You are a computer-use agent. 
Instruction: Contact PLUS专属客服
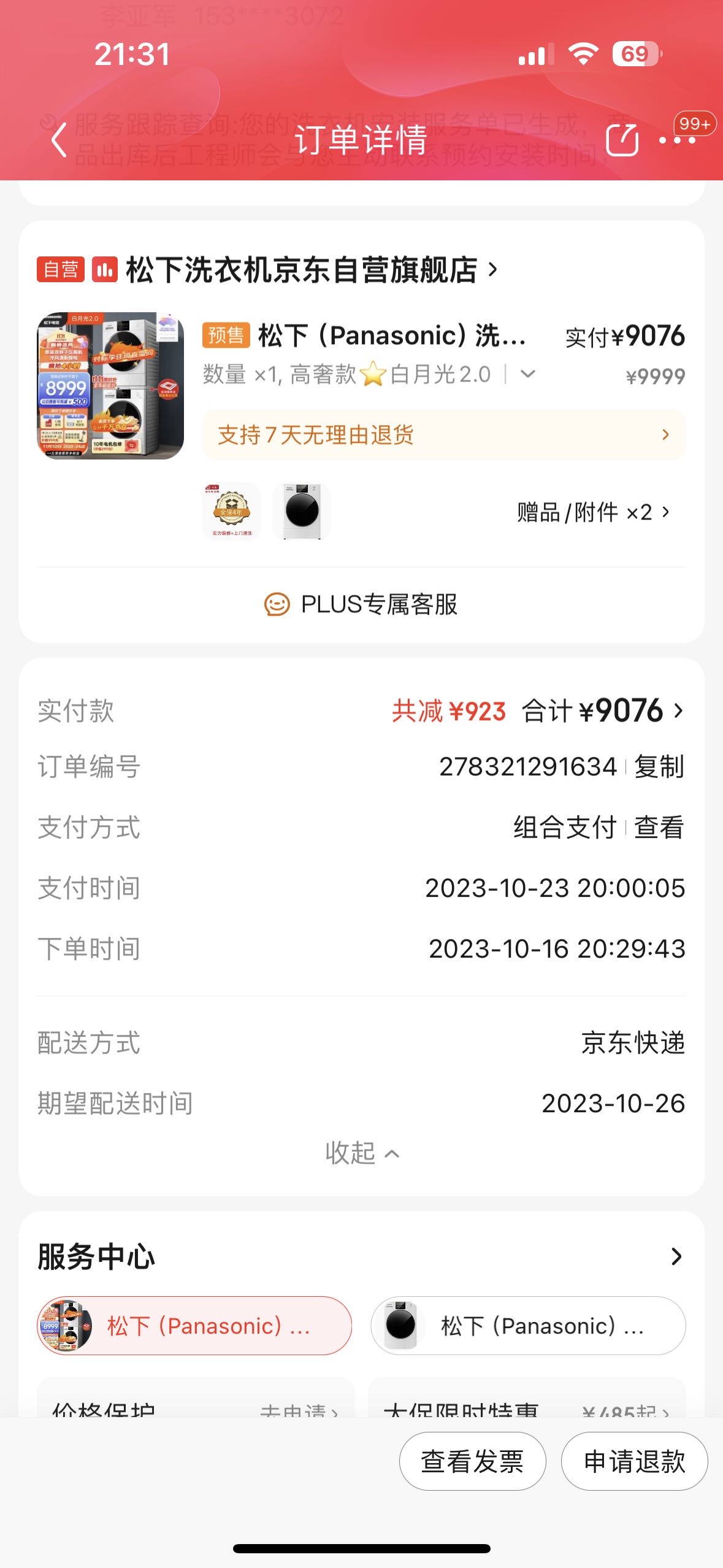point(362,604)
